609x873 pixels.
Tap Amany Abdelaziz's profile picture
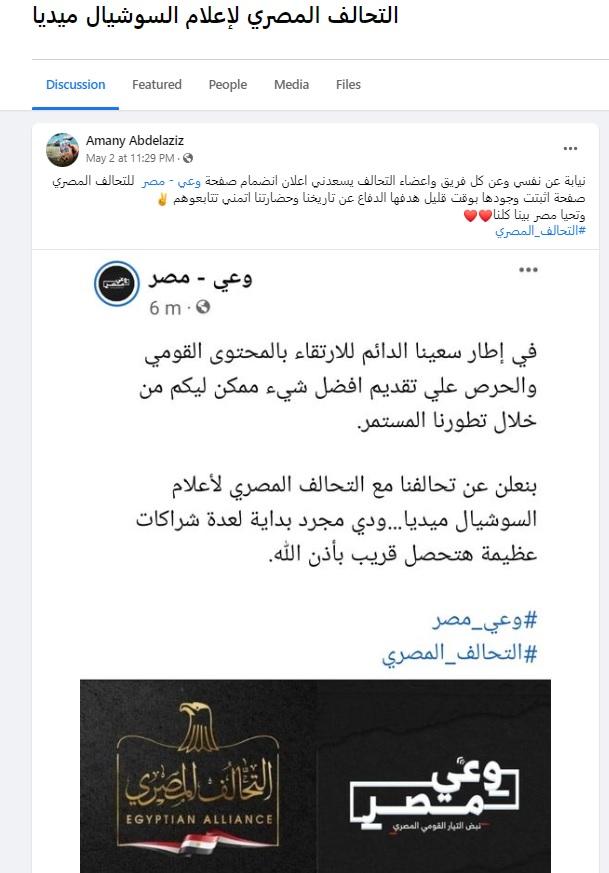(x=62, y=149)
